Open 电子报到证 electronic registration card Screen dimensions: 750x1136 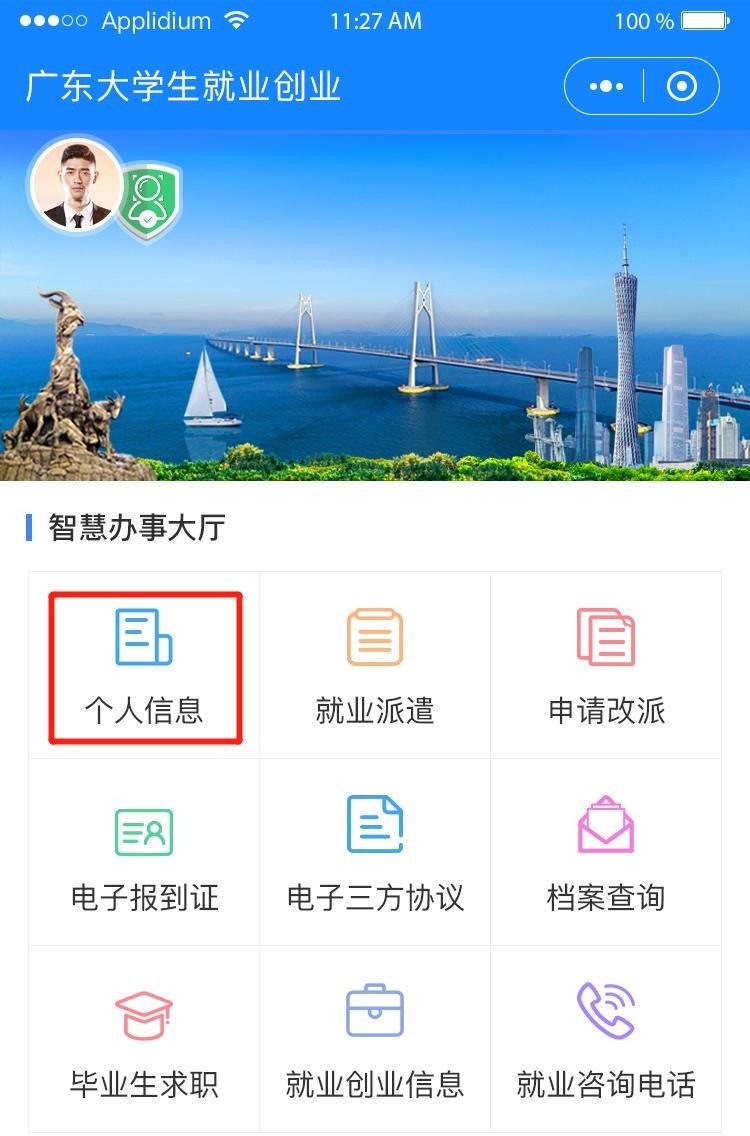point(145,853)
